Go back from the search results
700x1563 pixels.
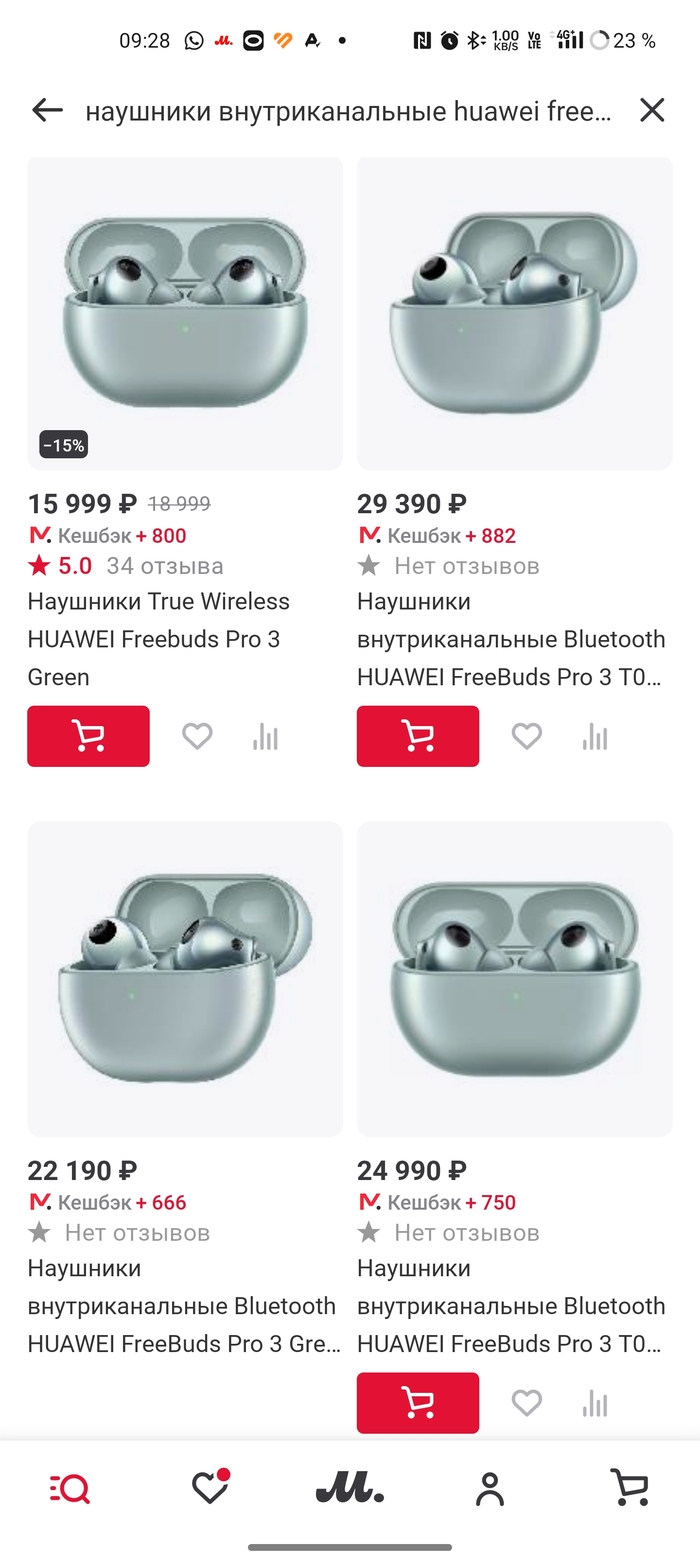(47, 111)
